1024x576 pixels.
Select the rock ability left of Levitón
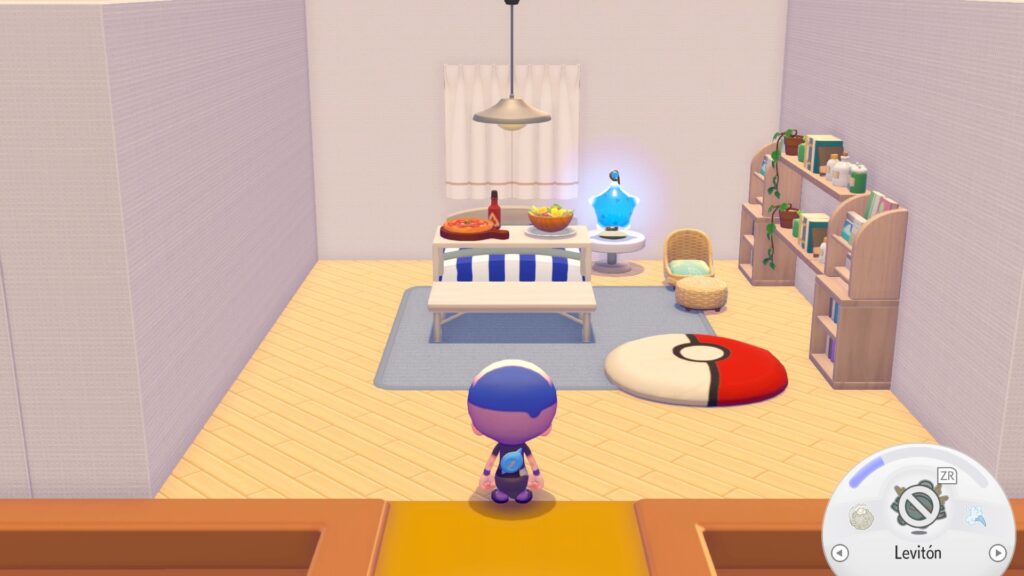coord(861,516)
